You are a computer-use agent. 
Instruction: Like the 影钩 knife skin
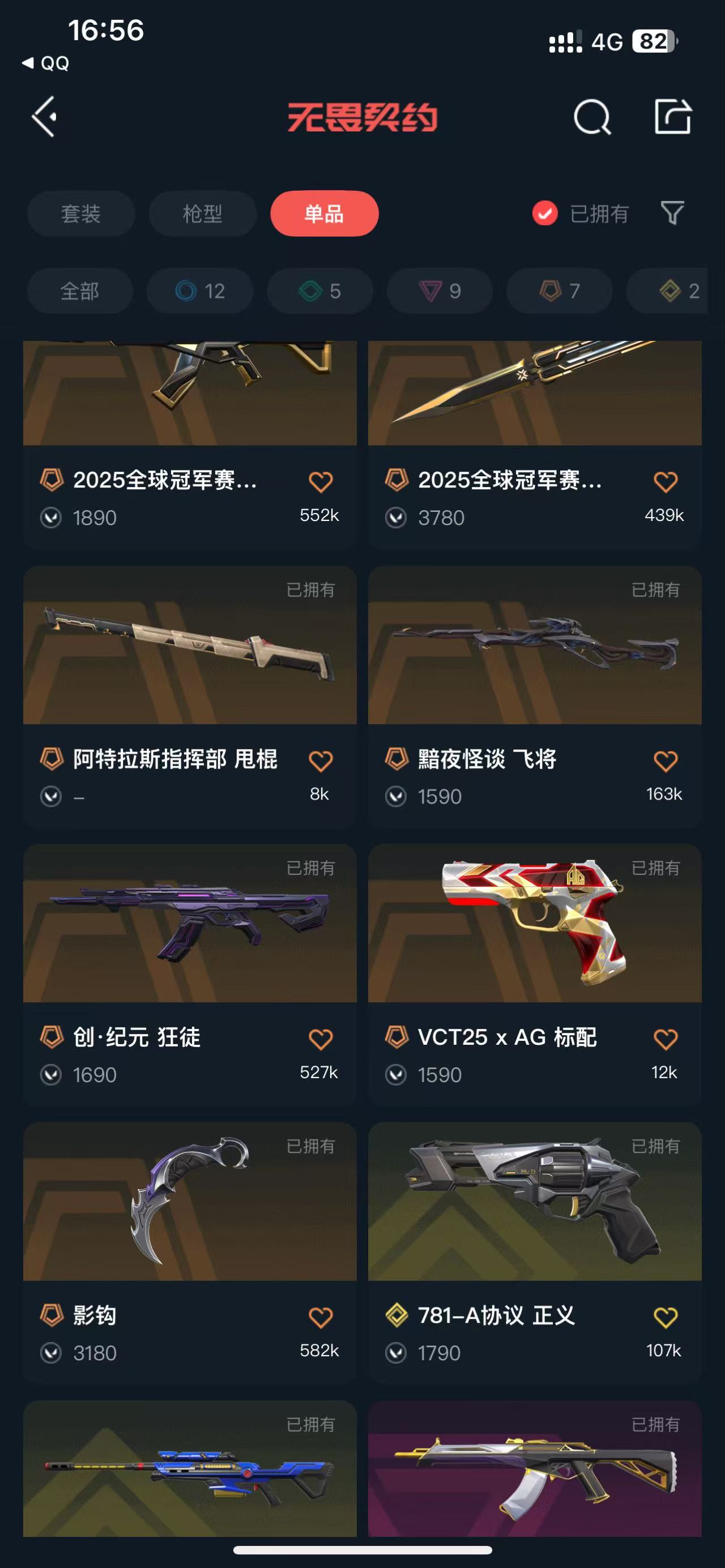[320, 1317]
